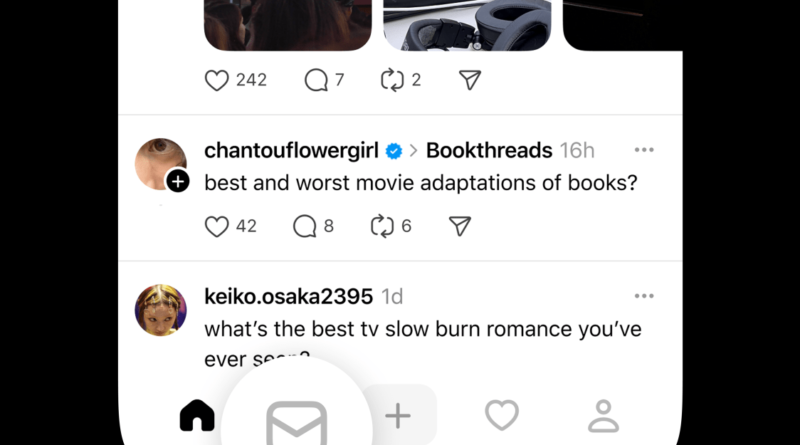The image size is (800, 445).
Task: Go to the Home tab
Action: [x=197, y=415]
